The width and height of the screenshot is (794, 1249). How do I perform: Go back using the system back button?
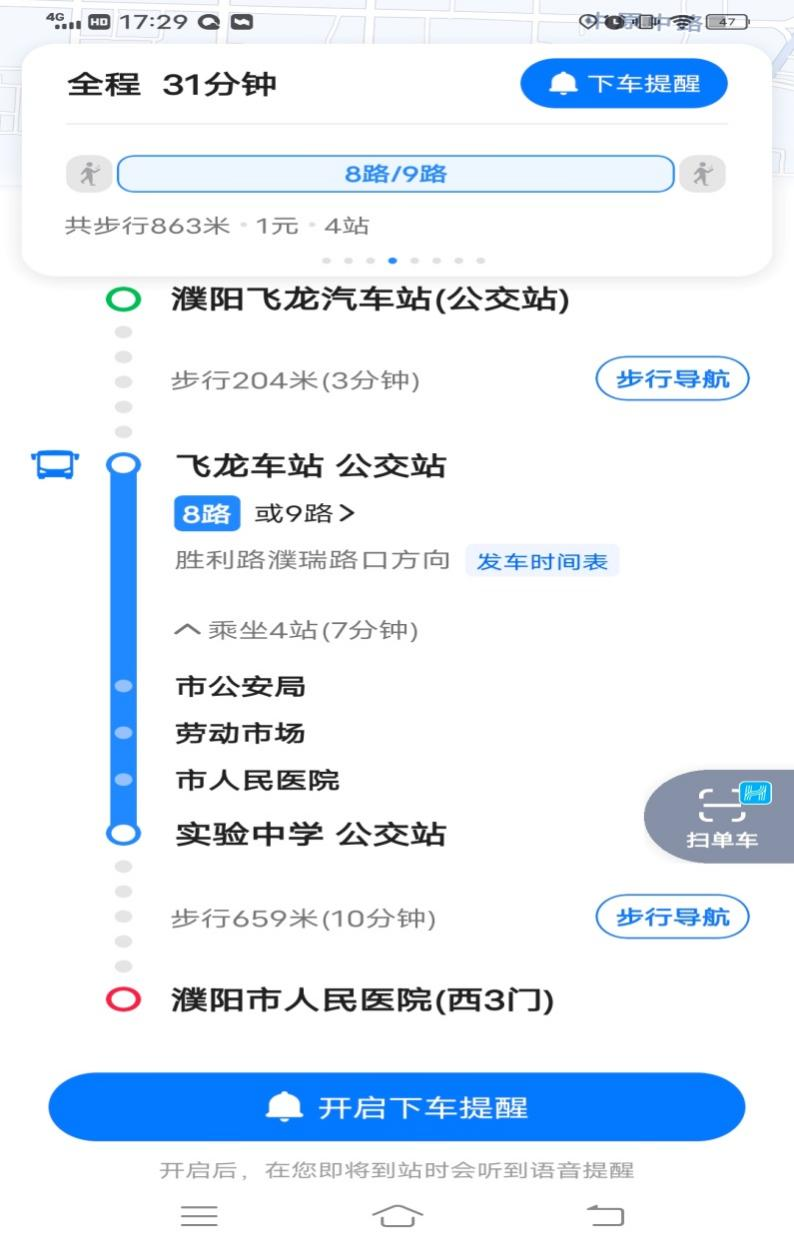(605, 1215)
